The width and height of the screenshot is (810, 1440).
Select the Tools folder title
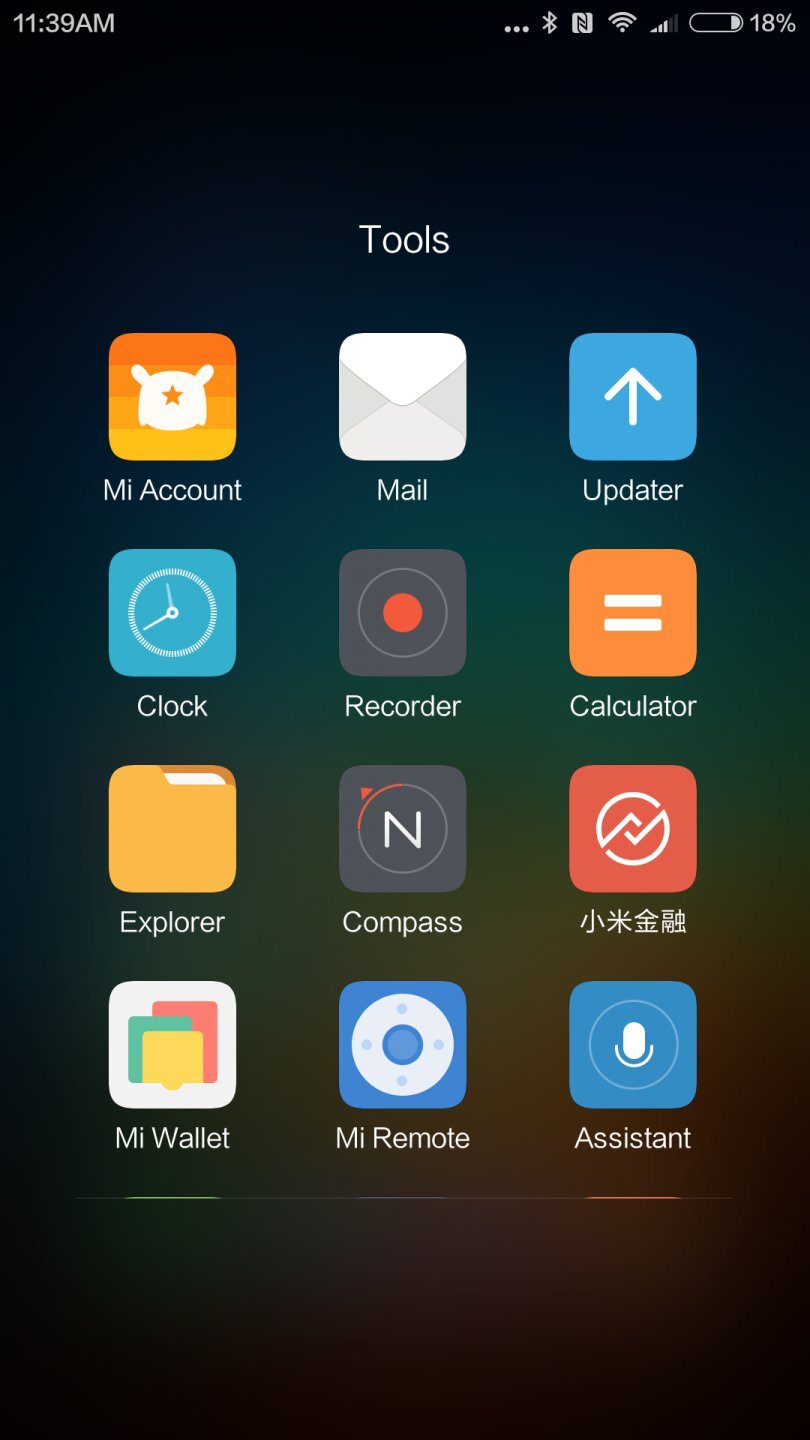(403, 239)
